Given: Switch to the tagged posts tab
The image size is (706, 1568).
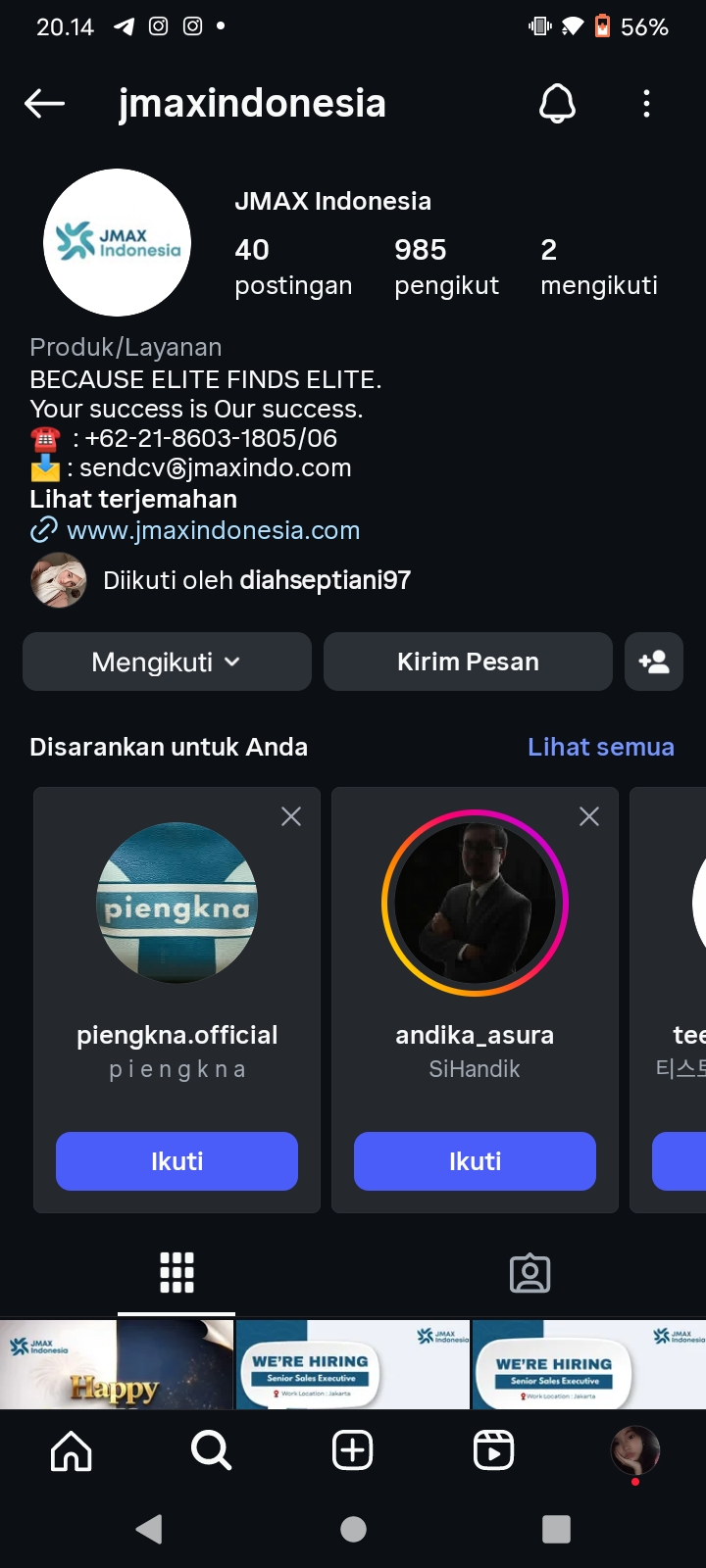Looking at the screenshot, I should click(529, 1273).
